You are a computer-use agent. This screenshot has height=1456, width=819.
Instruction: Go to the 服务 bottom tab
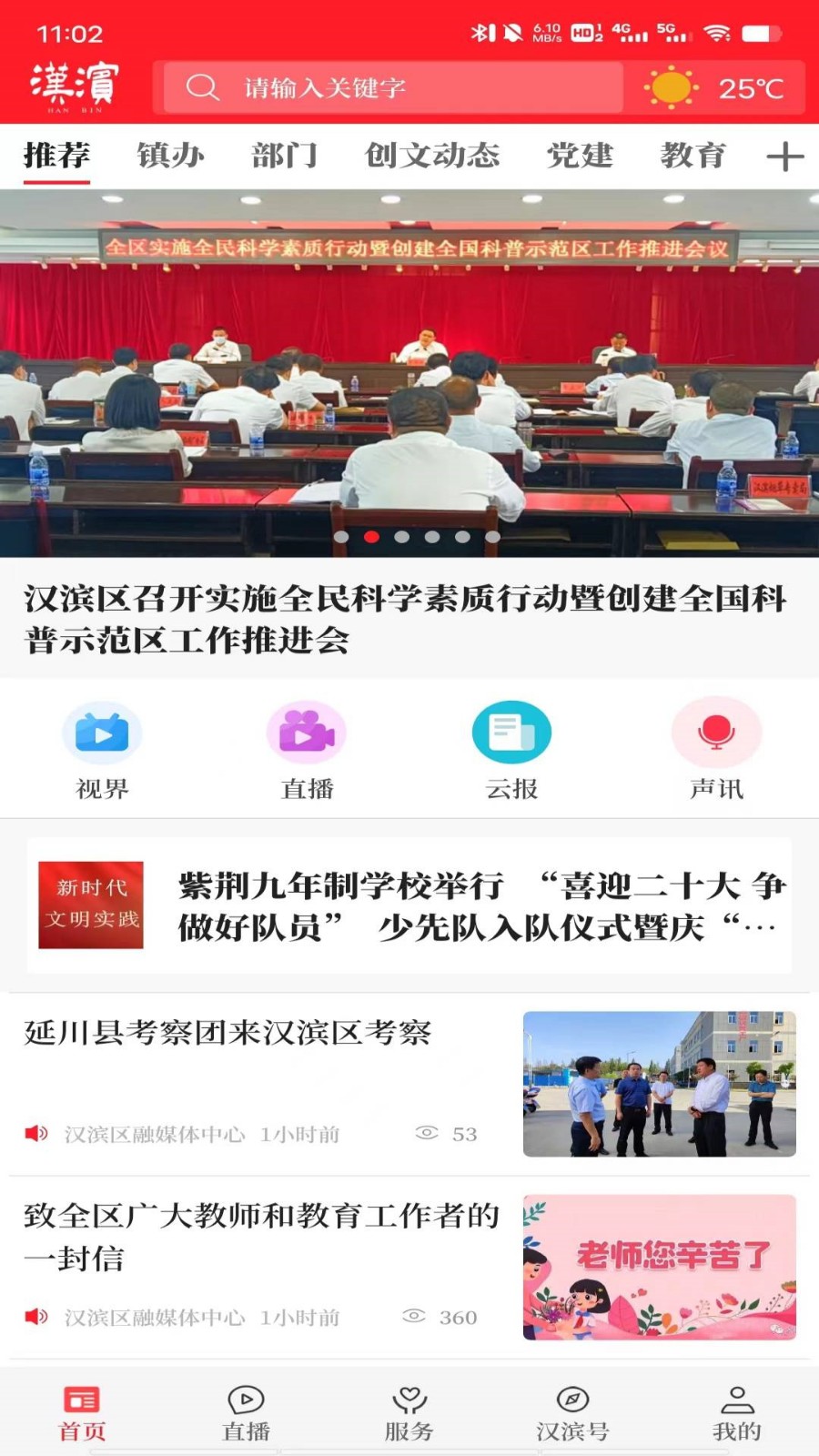(x=409, y=1413)
